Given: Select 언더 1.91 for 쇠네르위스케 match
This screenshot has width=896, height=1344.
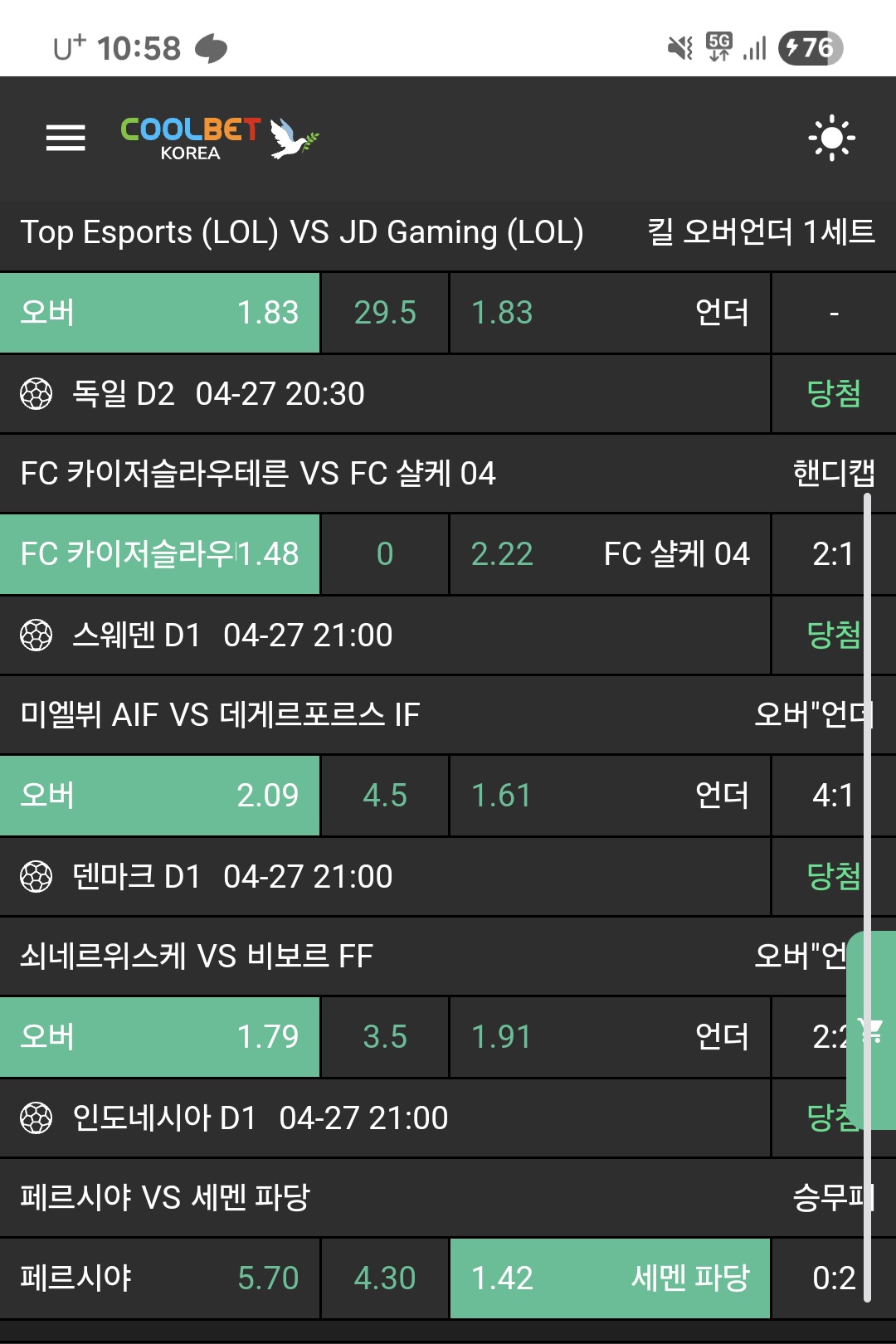Looking at the screenshot, I should pyautogui.click(x=610, y=1037).
